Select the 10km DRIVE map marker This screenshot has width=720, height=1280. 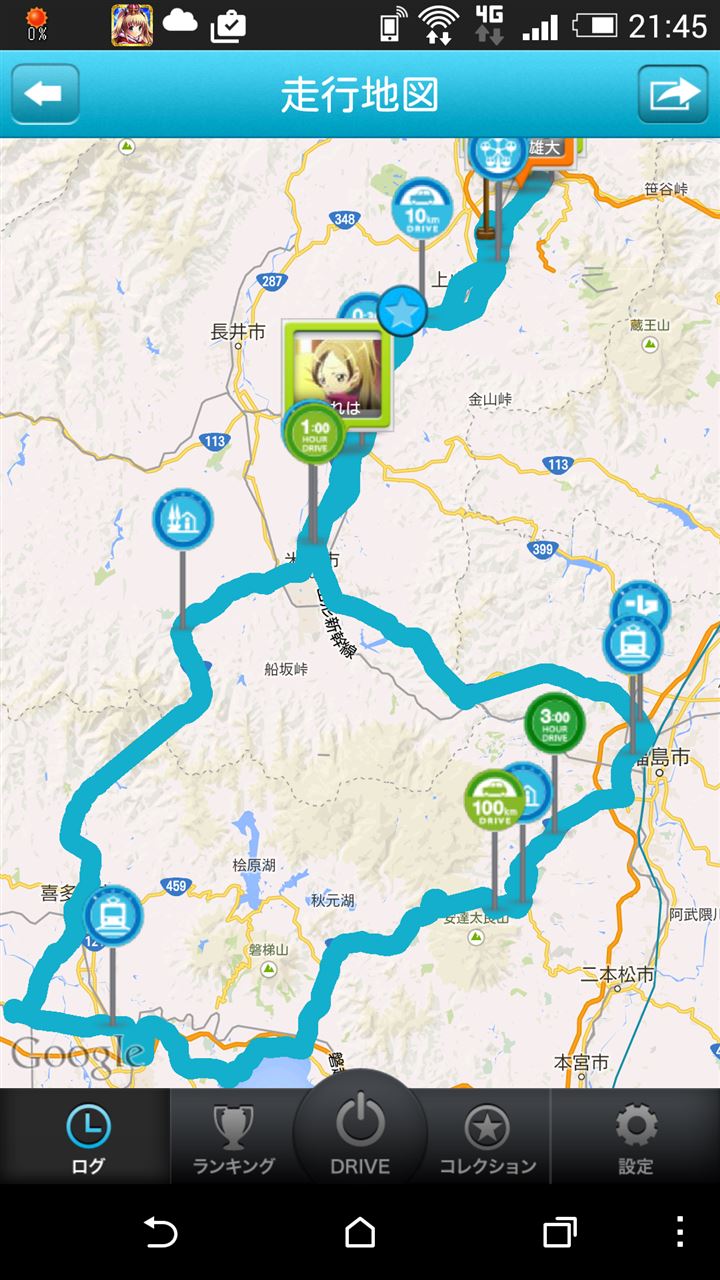point(422,208)
